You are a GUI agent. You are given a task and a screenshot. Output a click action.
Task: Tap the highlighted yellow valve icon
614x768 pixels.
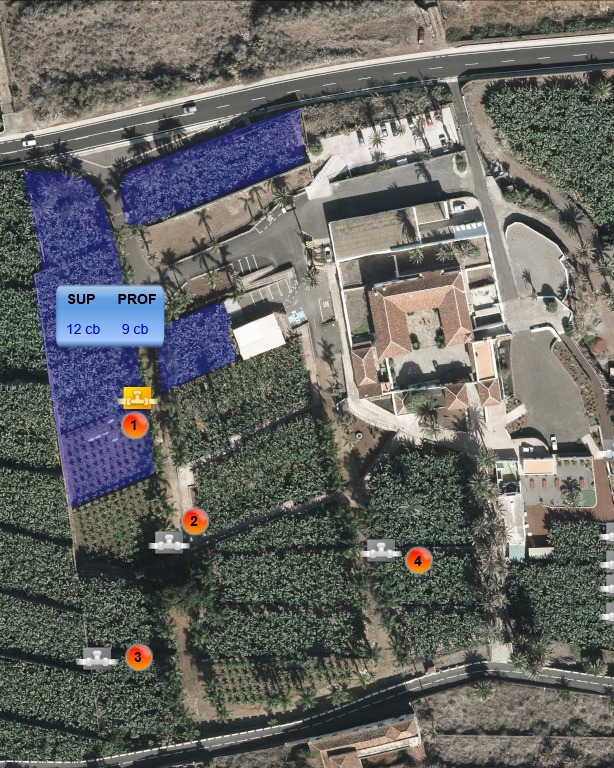click(x=136, y=398)
